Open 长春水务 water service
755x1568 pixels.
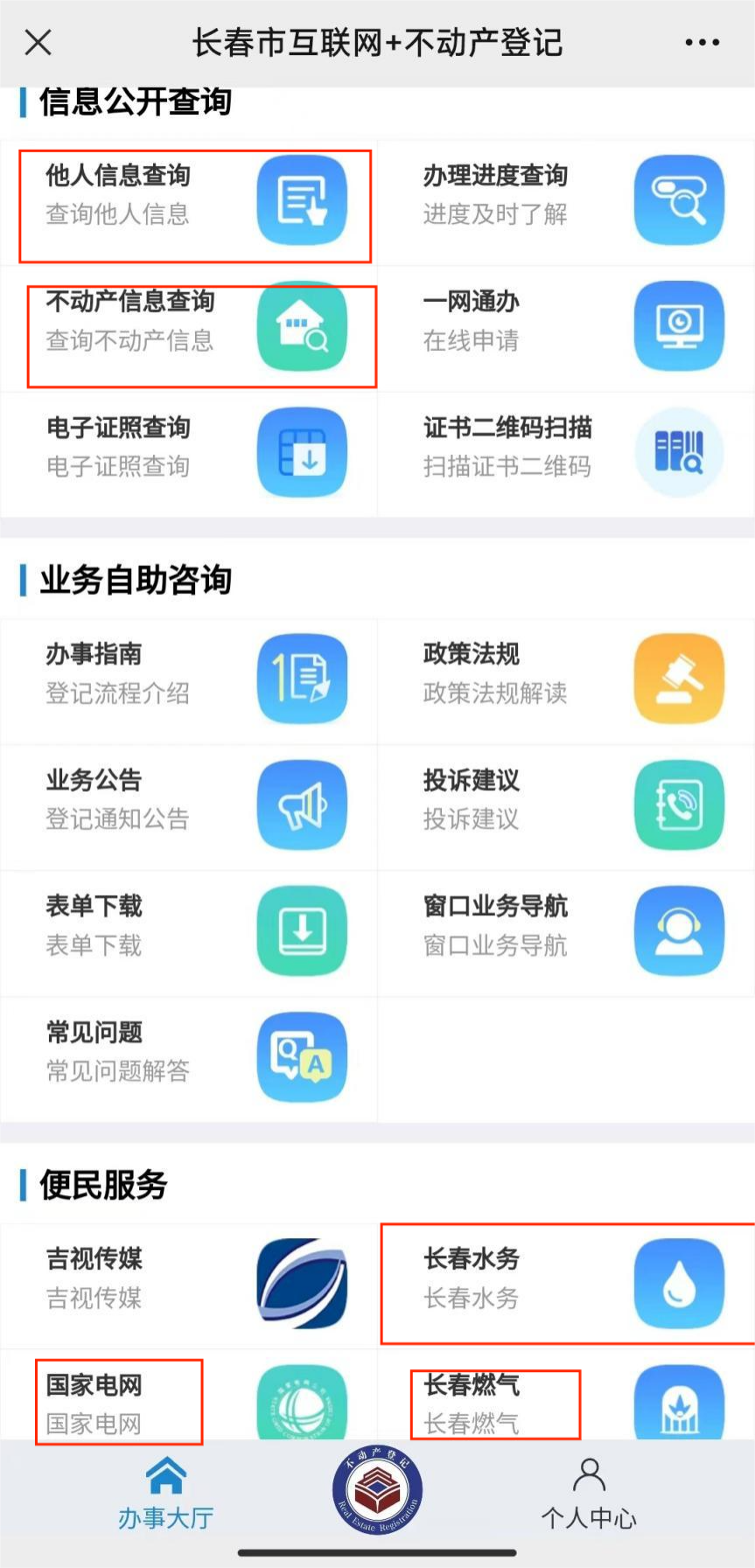pos(566,1284)
